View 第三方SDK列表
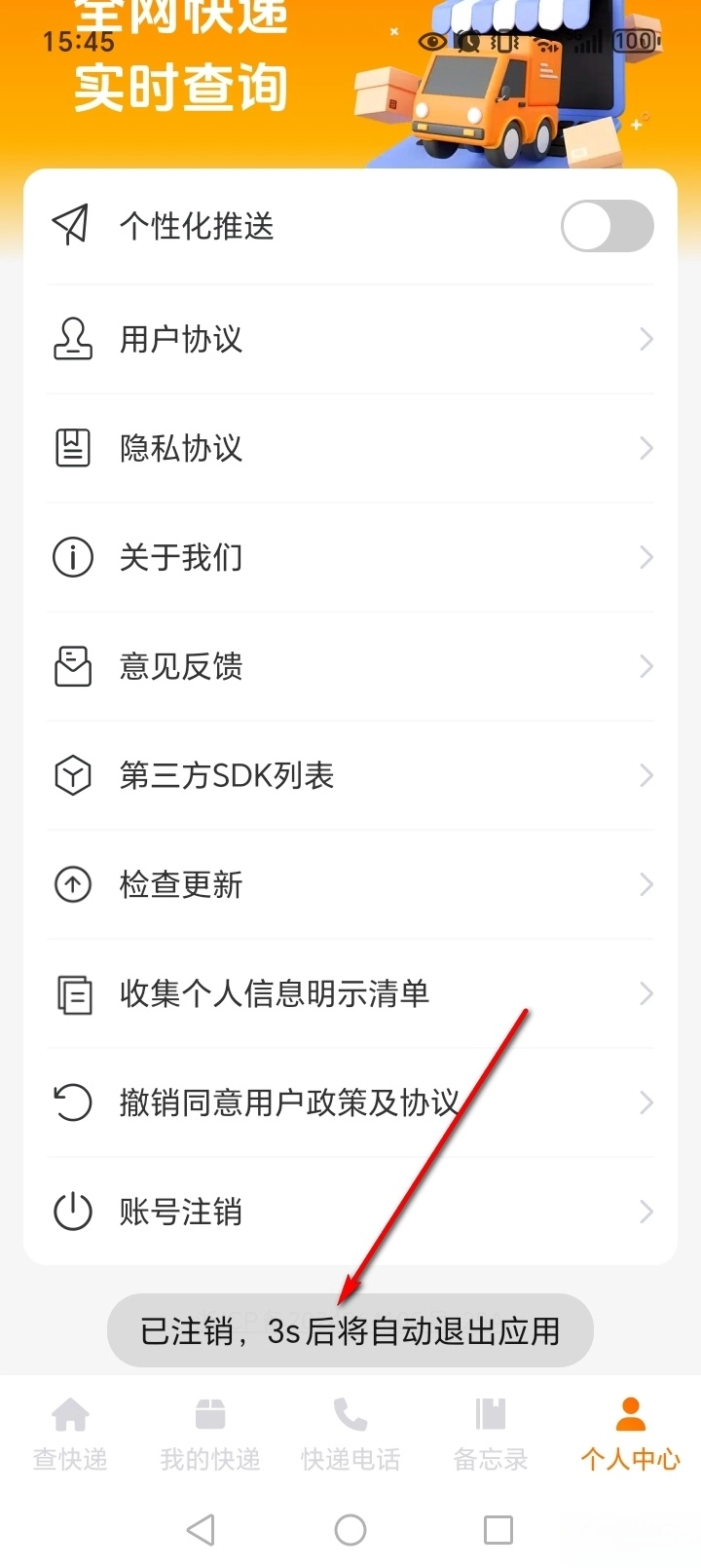This screenshot has width=701, height=1568. click(x=350, y=775)
